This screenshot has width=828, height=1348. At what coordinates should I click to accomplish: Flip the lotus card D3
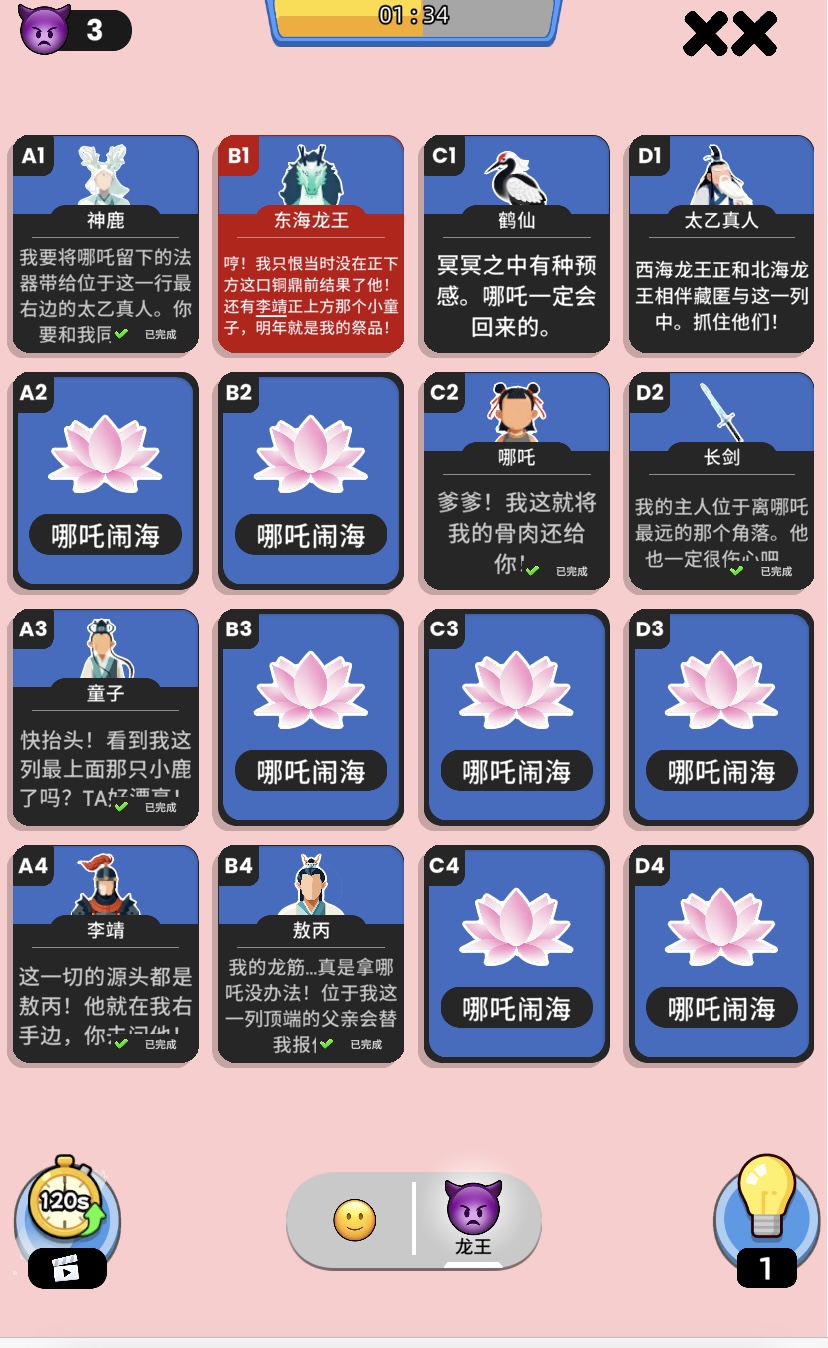(x=721, y=717)
